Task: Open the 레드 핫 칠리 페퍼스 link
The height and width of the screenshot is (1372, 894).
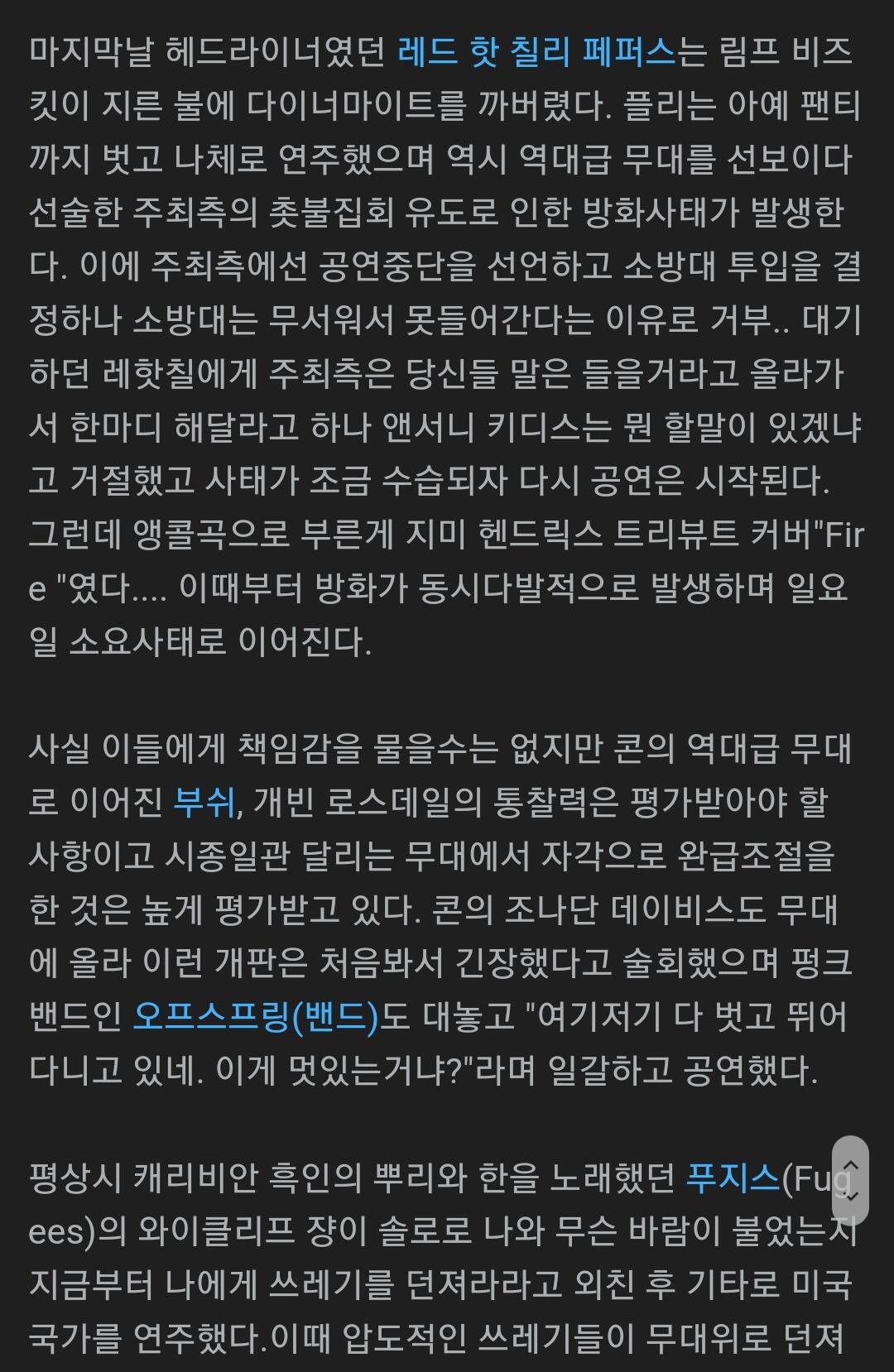Action: point(536,51)
